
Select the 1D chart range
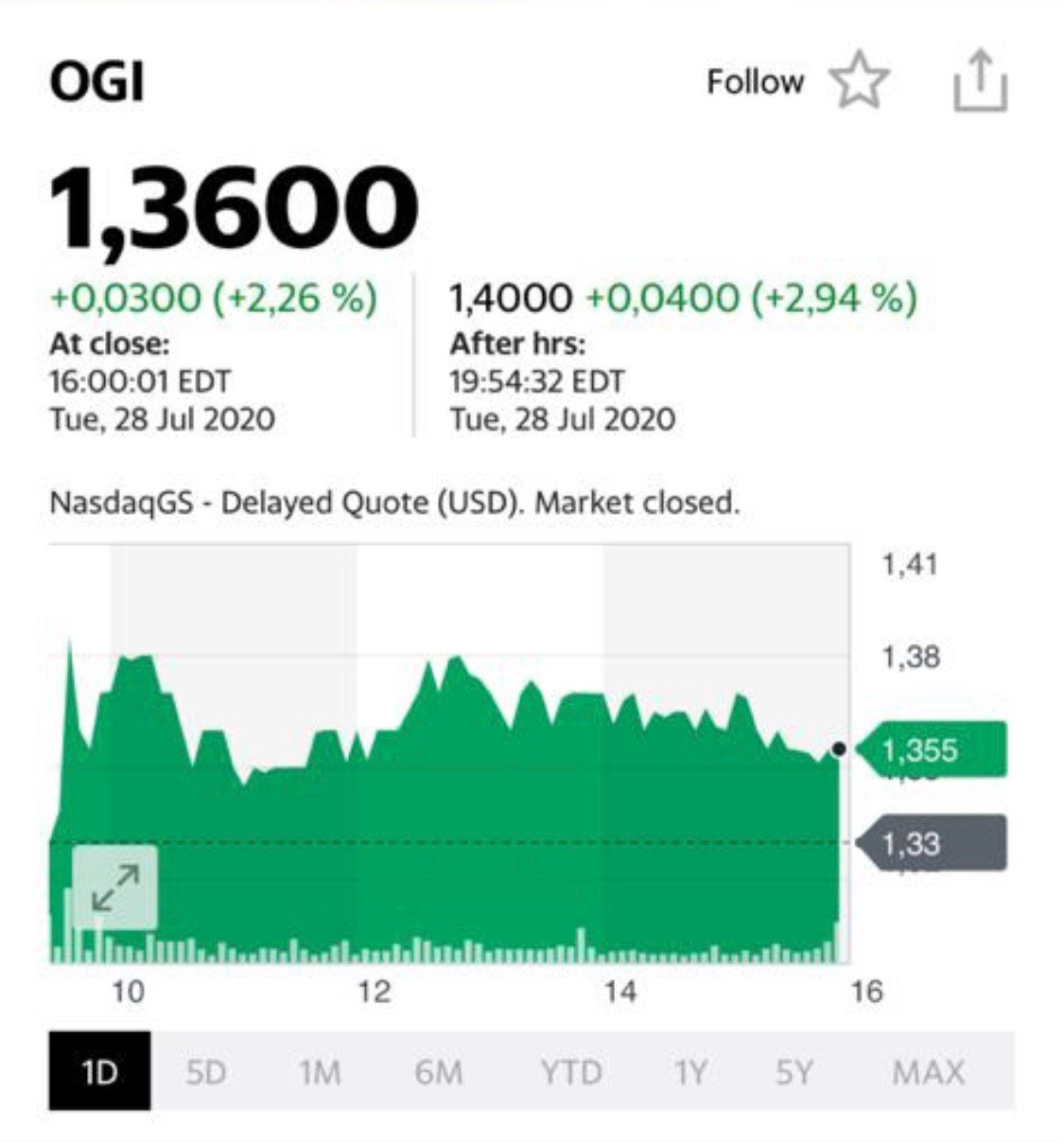[99, 1072]
